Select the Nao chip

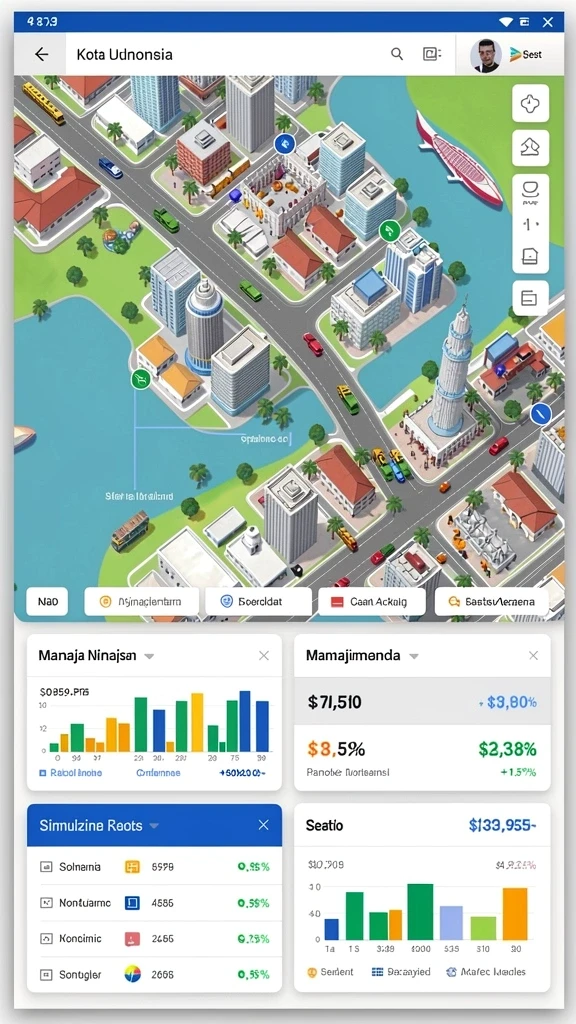coord(47,601)
